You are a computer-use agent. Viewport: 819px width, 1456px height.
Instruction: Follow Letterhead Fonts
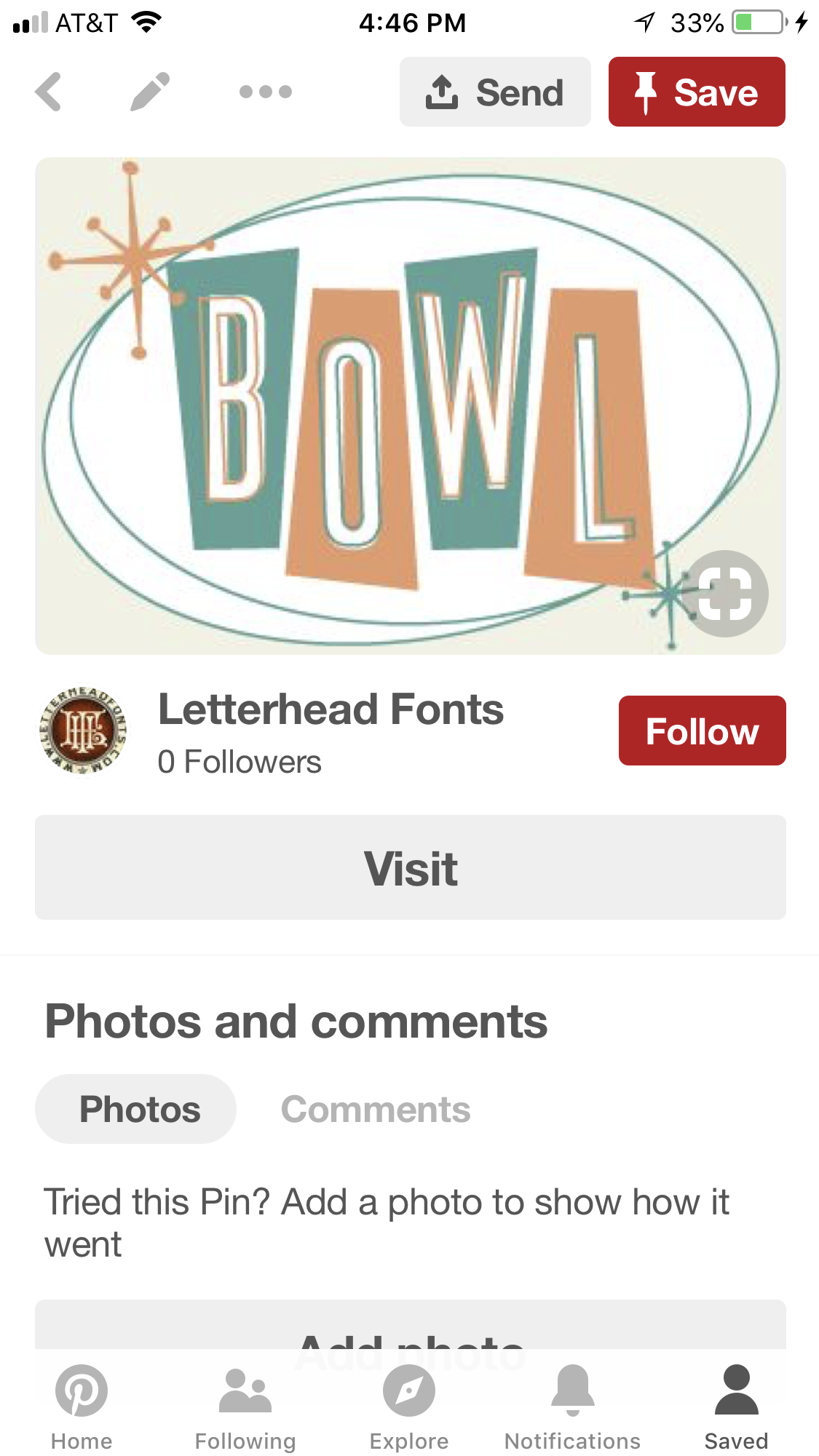702,731
